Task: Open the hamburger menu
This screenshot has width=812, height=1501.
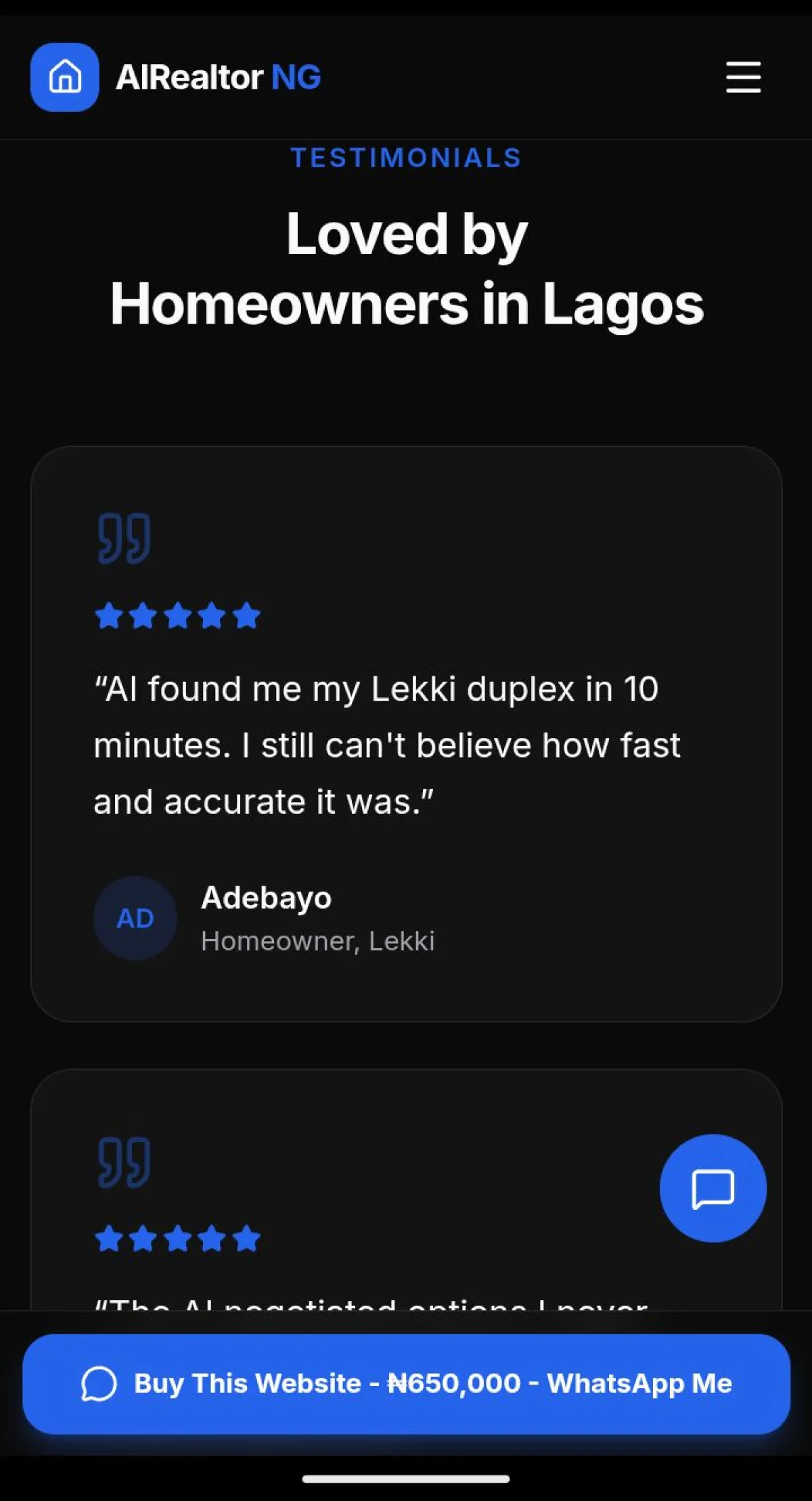Action: [x=743, y=77]
